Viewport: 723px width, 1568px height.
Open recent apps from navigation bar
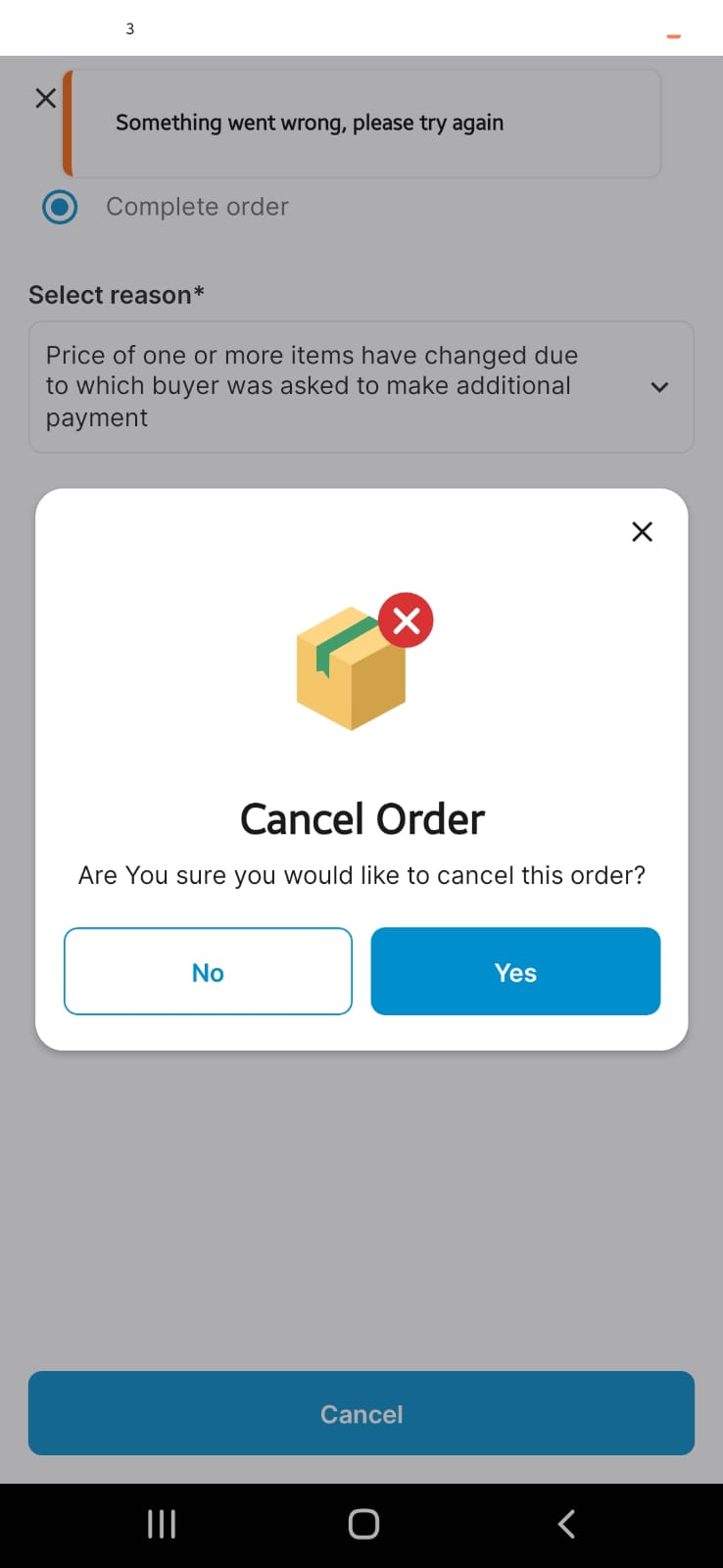(162, 1524)
